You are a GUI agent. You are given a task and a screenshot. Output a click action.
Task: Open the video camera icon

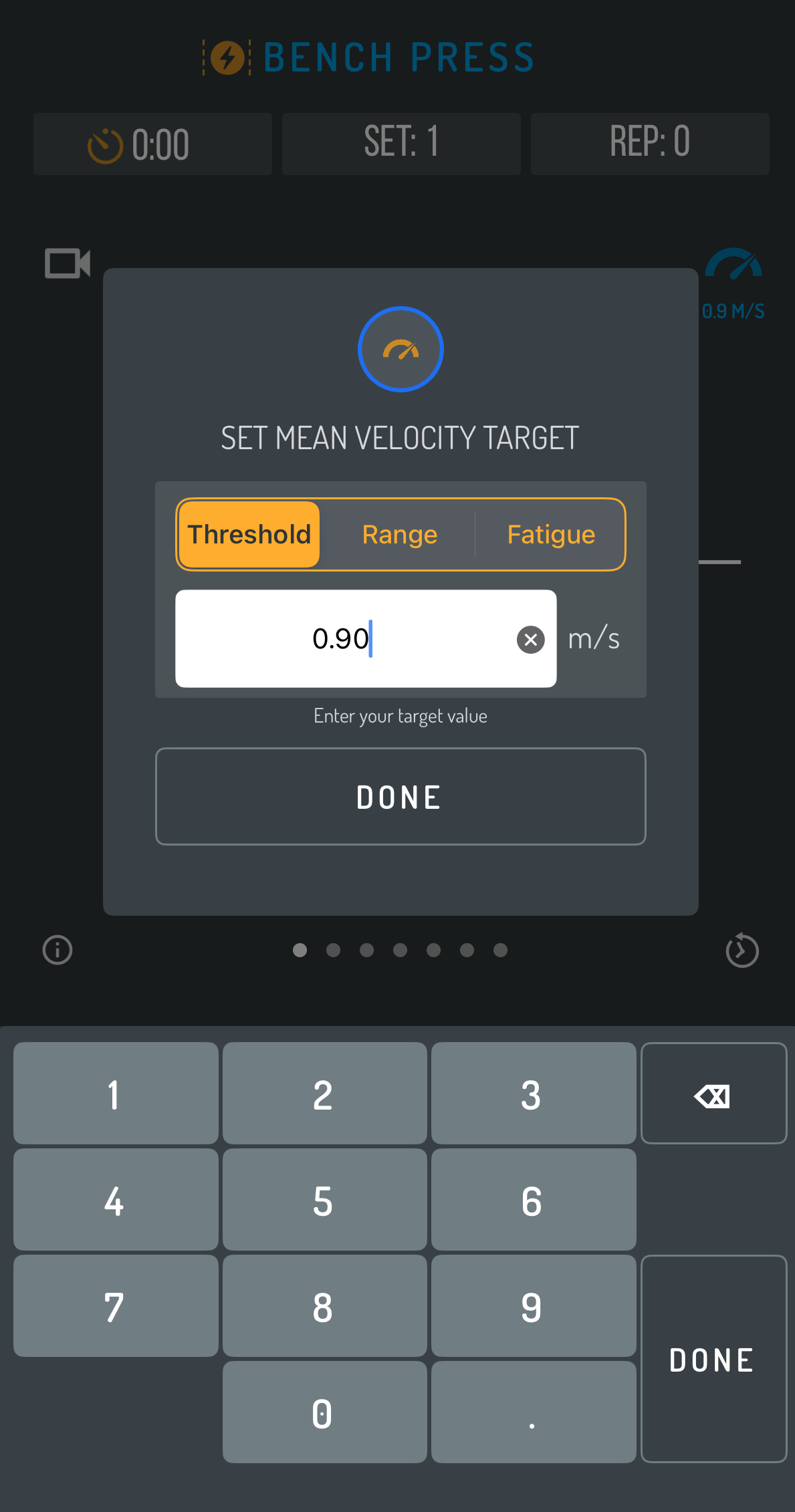(x=68, y=263)
